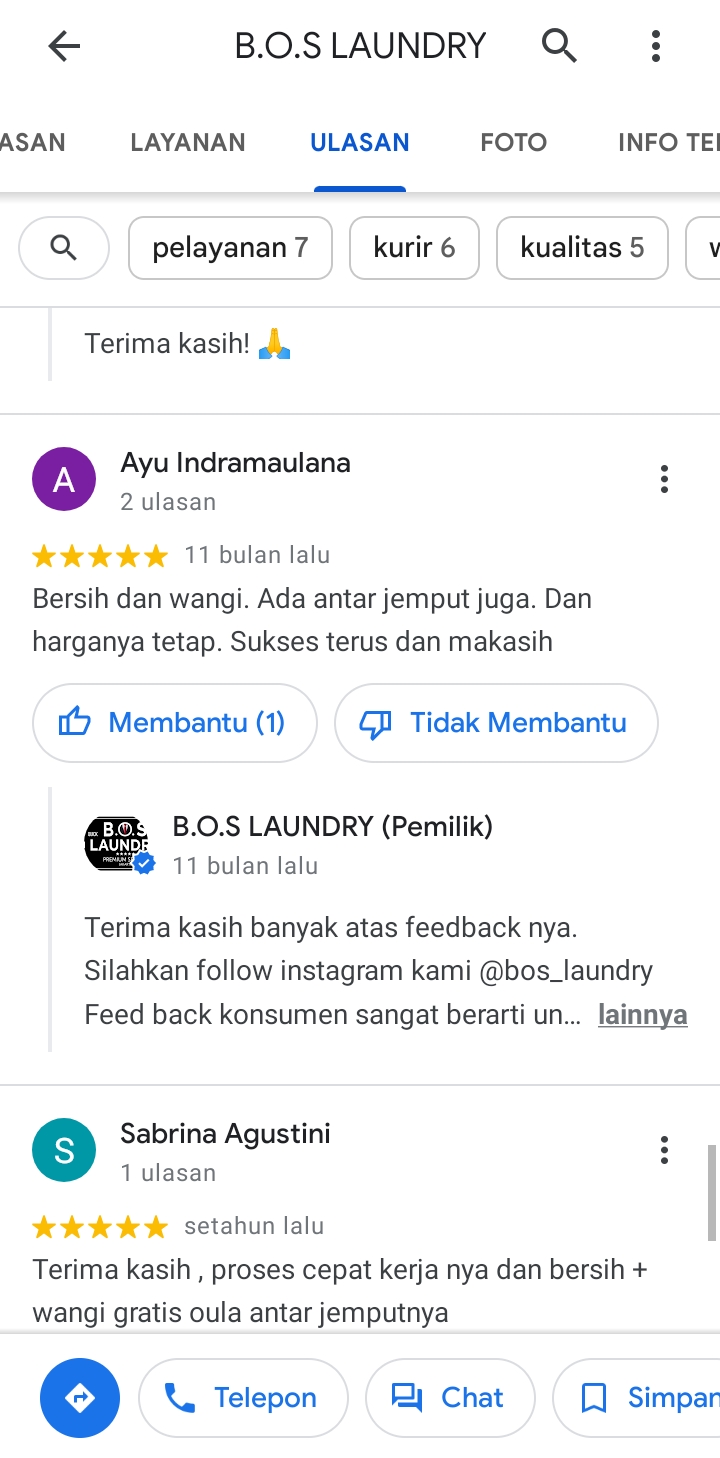This screenshot has height=1458, width=720.
Task: Open options for Ayu Indramaulana's review
Action: pos(664,480)
